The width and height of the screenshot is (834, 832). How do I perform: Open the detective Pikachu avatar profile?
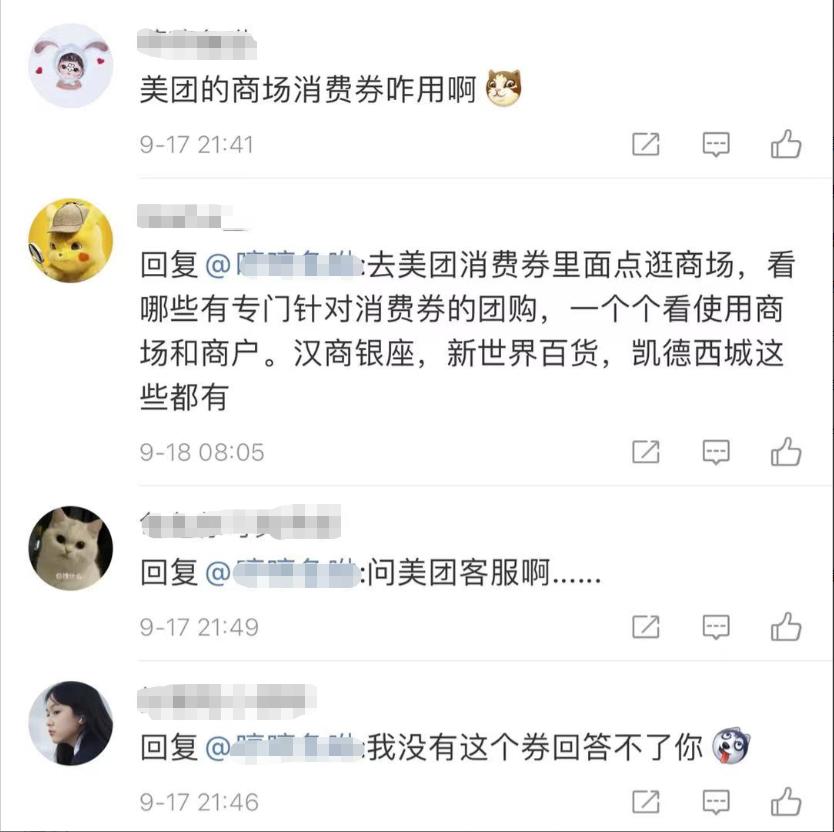coord(70,240)
